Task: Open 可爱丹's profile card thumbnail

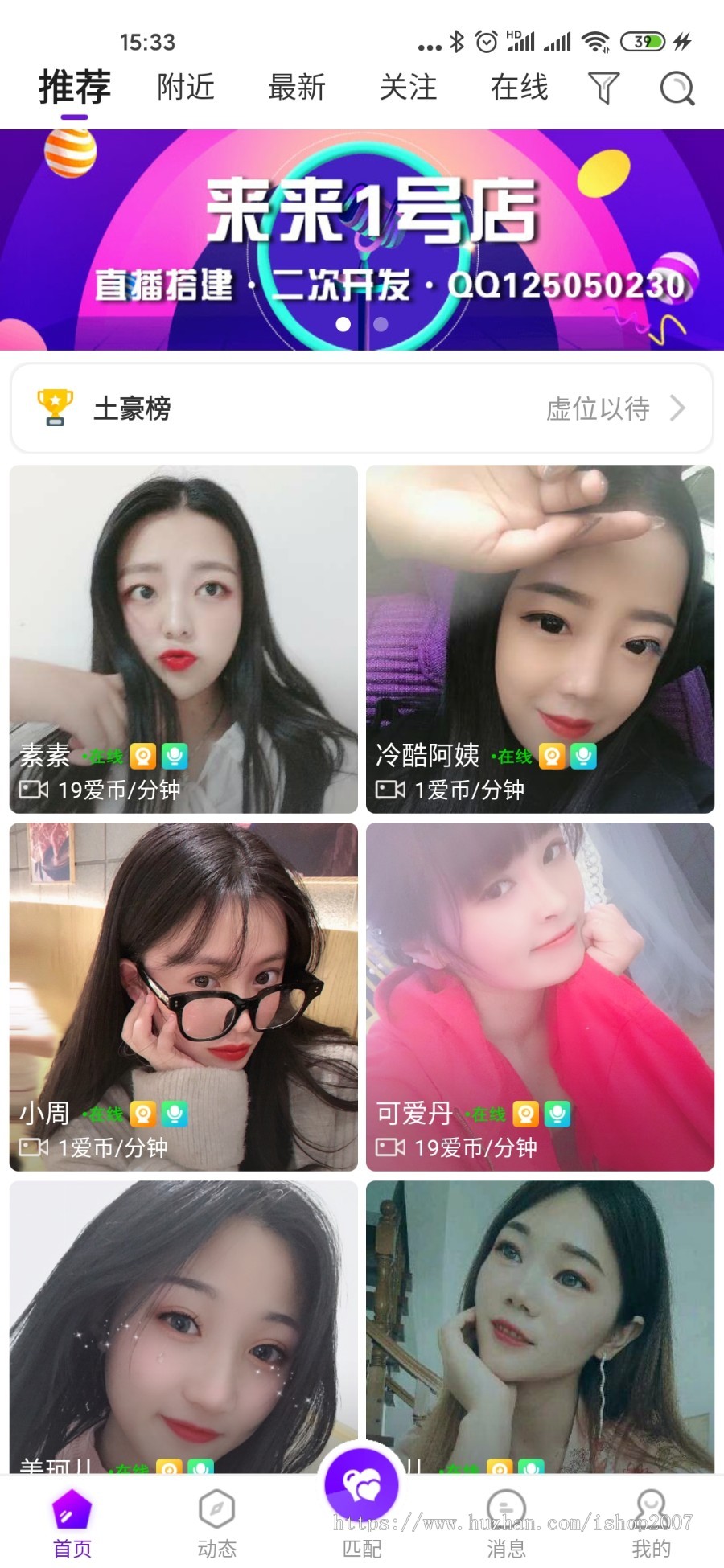Action: (541, 965)
